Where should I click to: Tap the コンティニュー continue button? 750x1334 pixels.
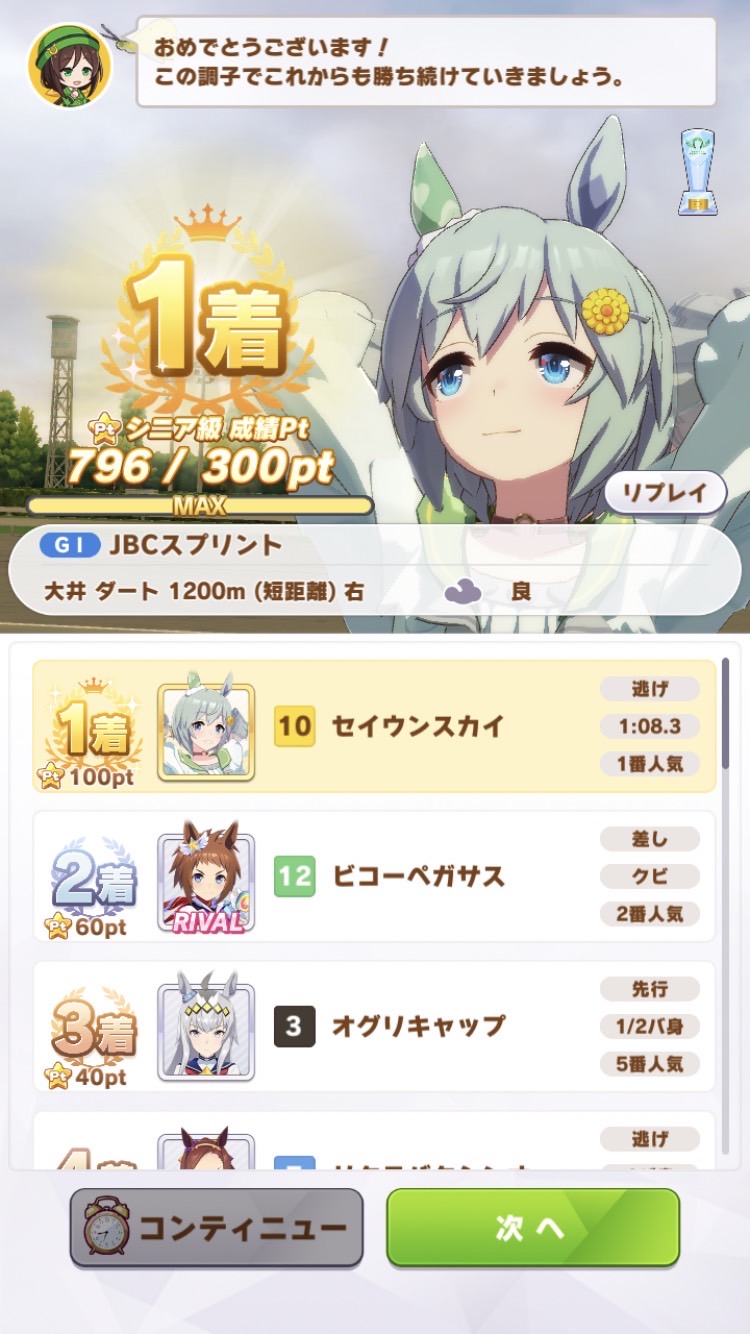click(216, 1228)
